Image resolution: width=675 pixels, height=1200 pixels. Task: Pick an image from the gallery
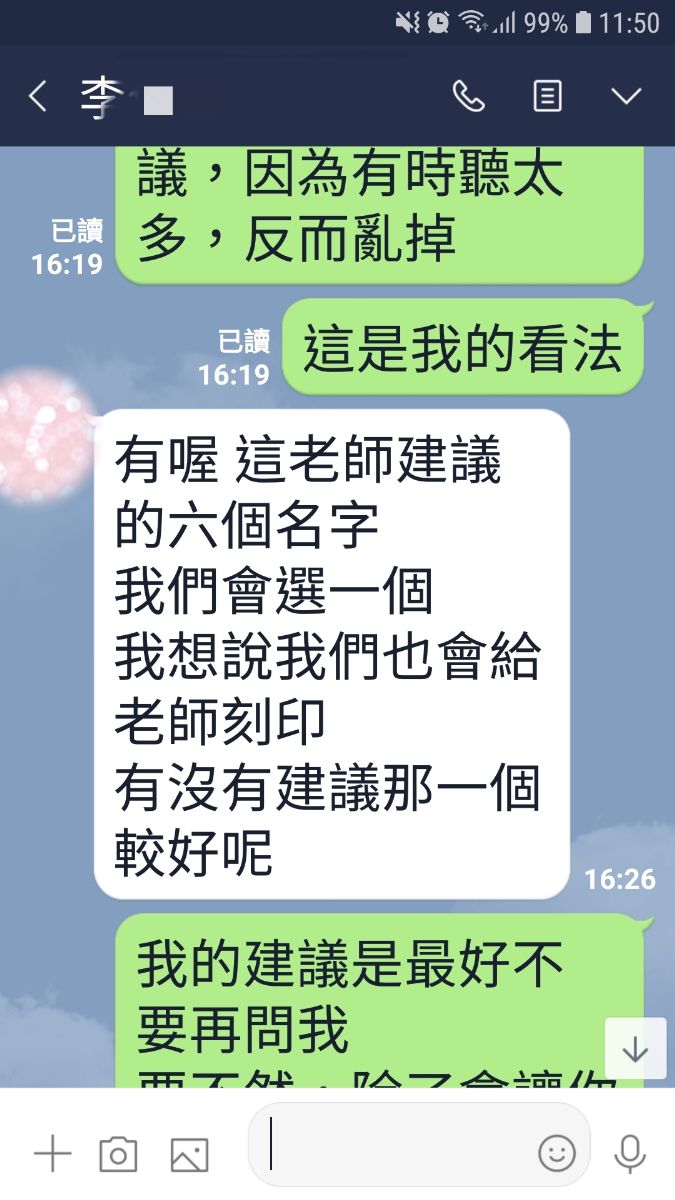(x=189, y=1155)
